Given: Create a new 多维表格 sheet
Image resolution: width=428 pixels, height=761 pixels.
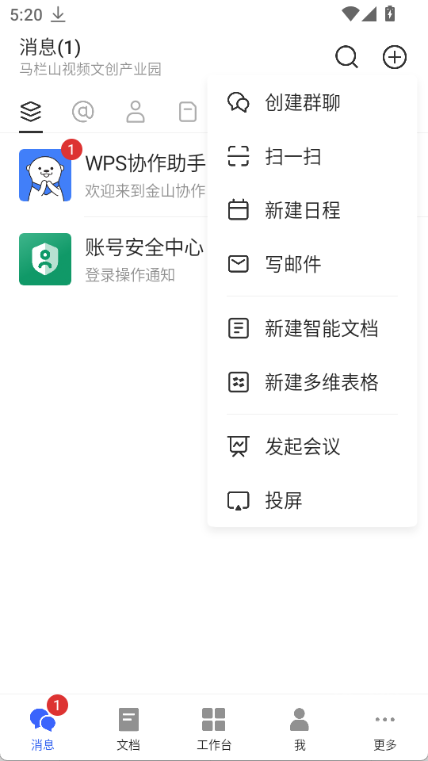Looking at the screenshot, I should click(x=312, y=382).
